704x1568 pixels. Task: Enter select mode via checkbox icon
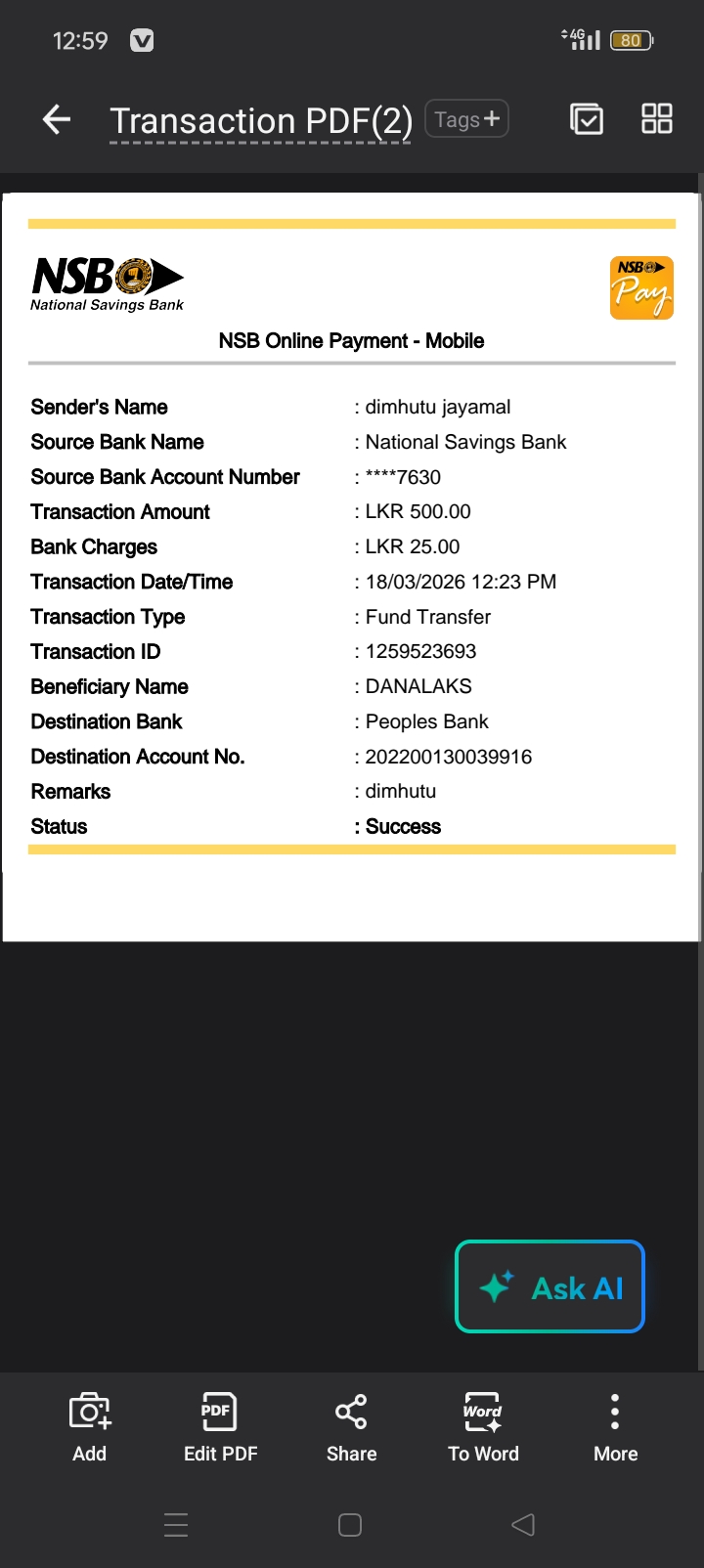point(587,119)
